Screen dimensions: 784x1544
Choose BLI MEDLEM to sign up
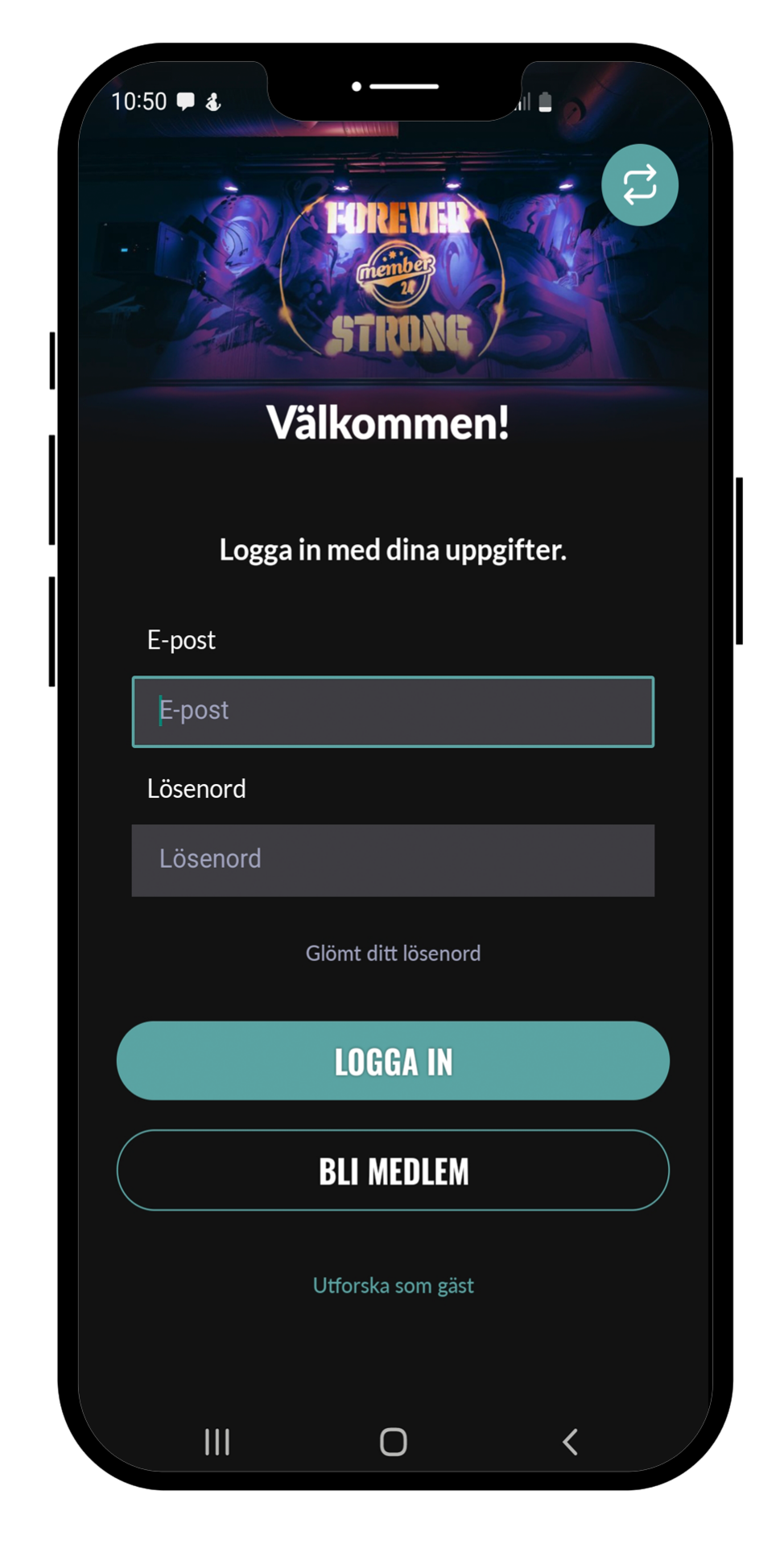[x=393, y=1170]
